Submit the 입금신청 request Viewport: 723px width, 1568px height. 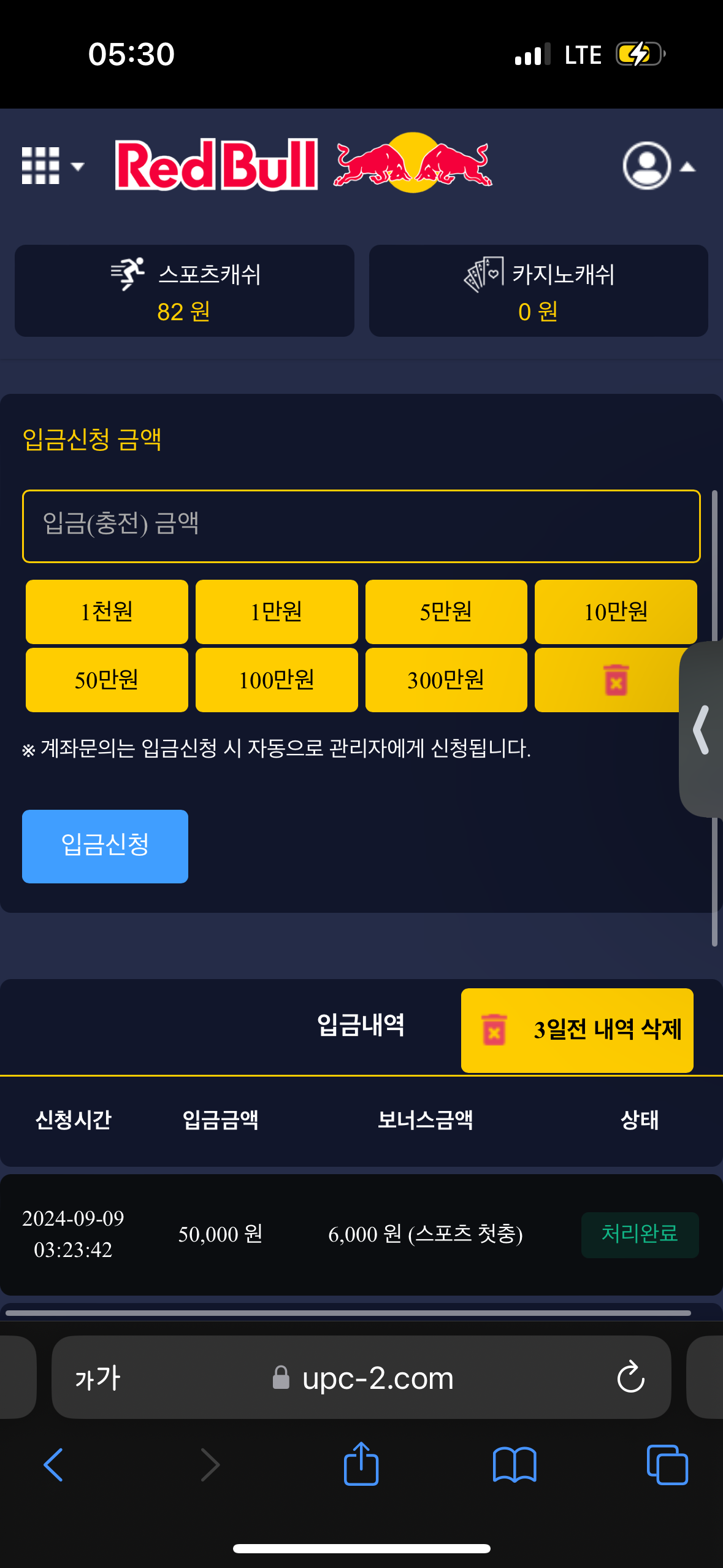tap(105, 846)
